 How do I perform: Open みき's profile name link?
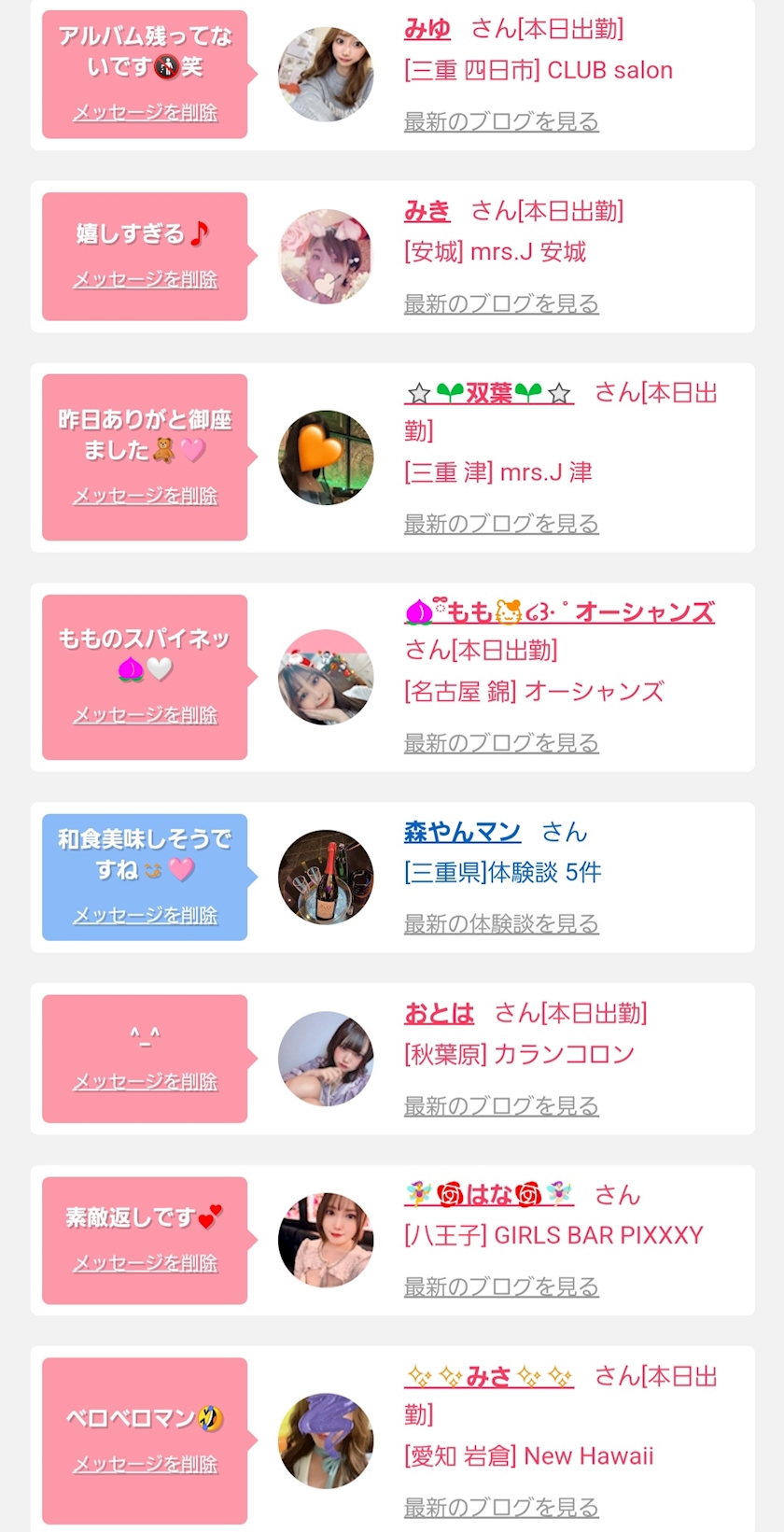427,211
